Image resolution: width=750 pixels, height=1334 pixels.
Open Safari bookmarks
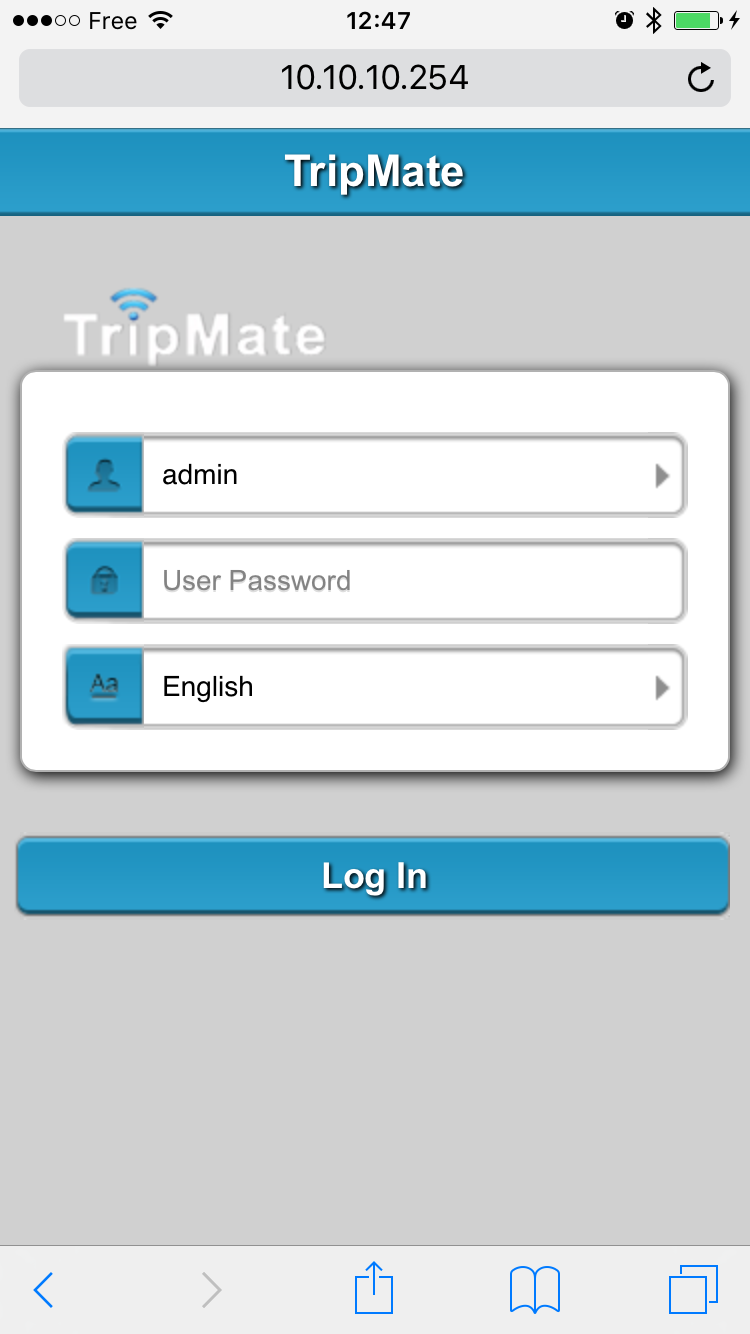[x=534, y=1289]
